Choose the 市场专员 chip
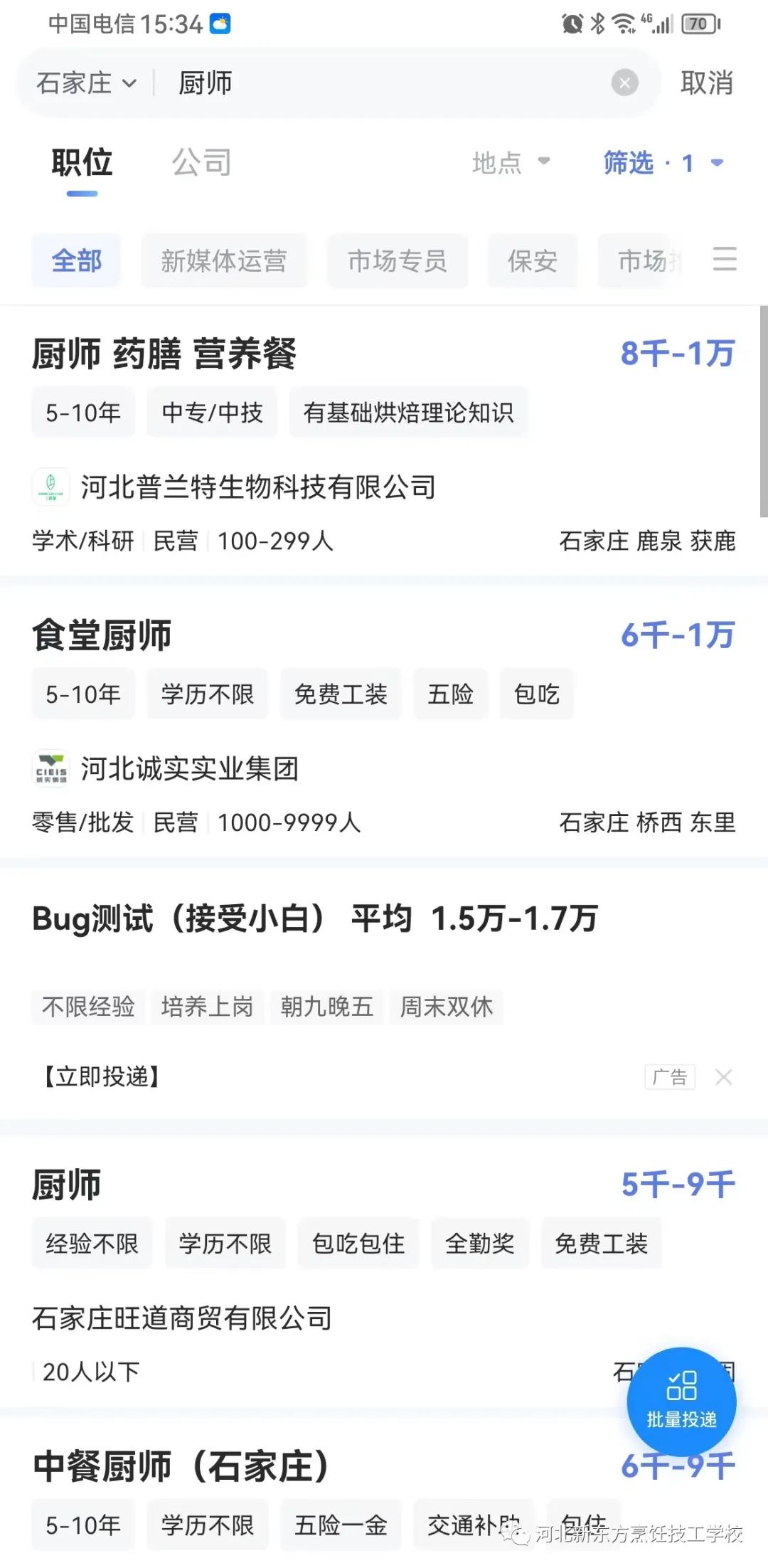768x1568 pixels. tap(397, 261)
